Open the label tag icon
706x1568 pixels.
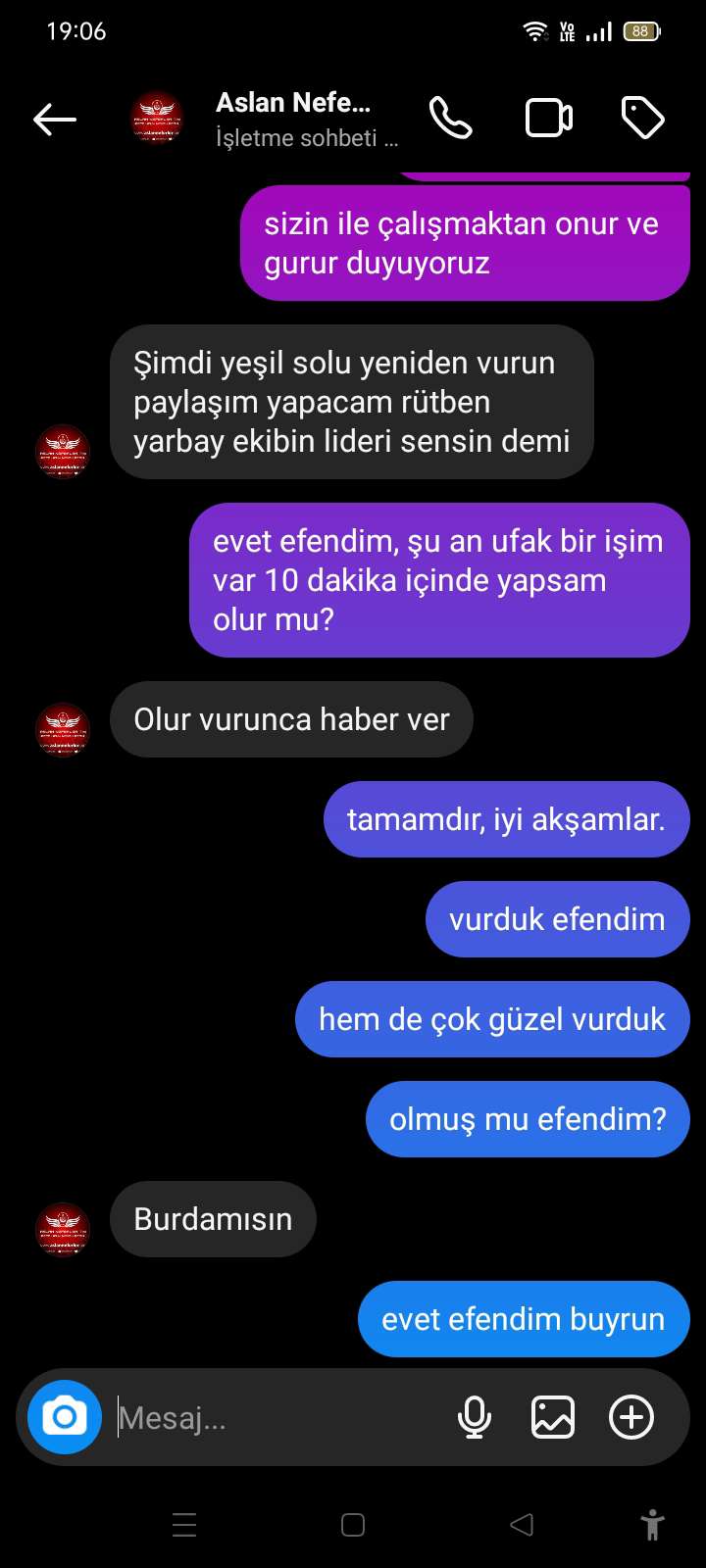(x=643, y=119)
